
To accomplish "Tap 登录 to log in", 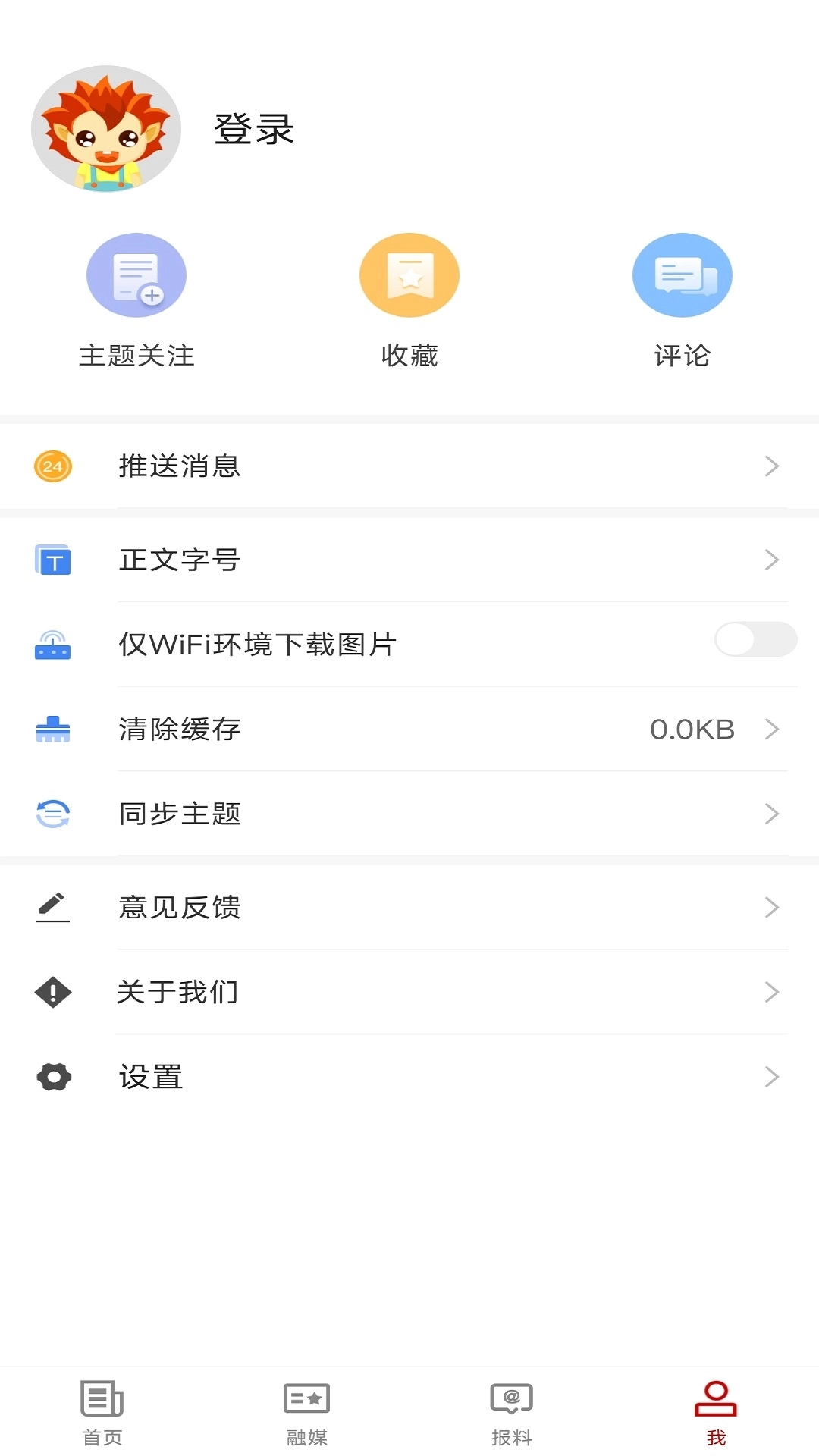I will tap(254, 129).
